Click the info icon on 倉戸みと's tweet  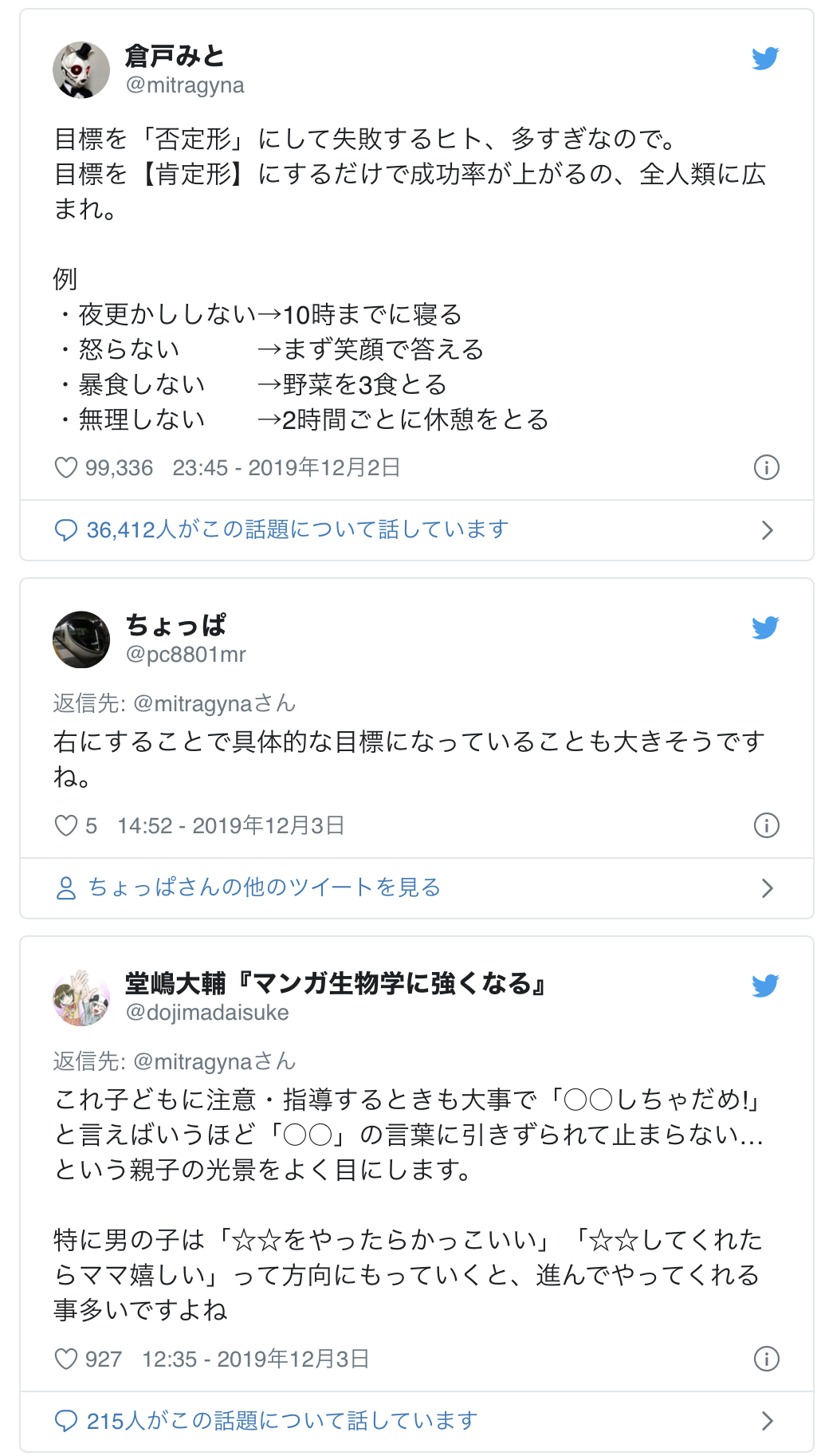[766, 468]
